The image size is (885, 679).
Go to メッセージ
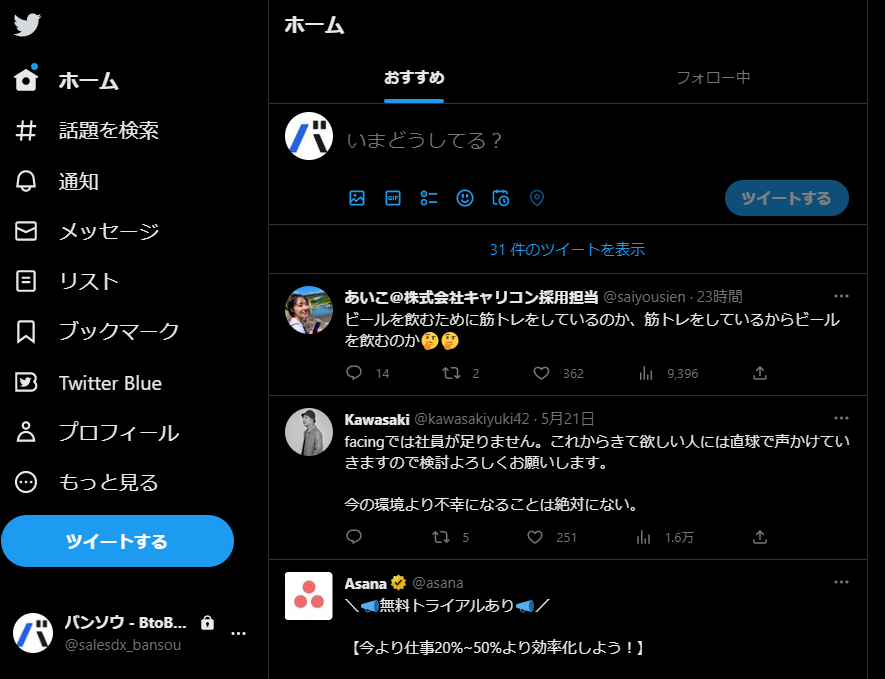pyautogui.click(x=108, y=231)
